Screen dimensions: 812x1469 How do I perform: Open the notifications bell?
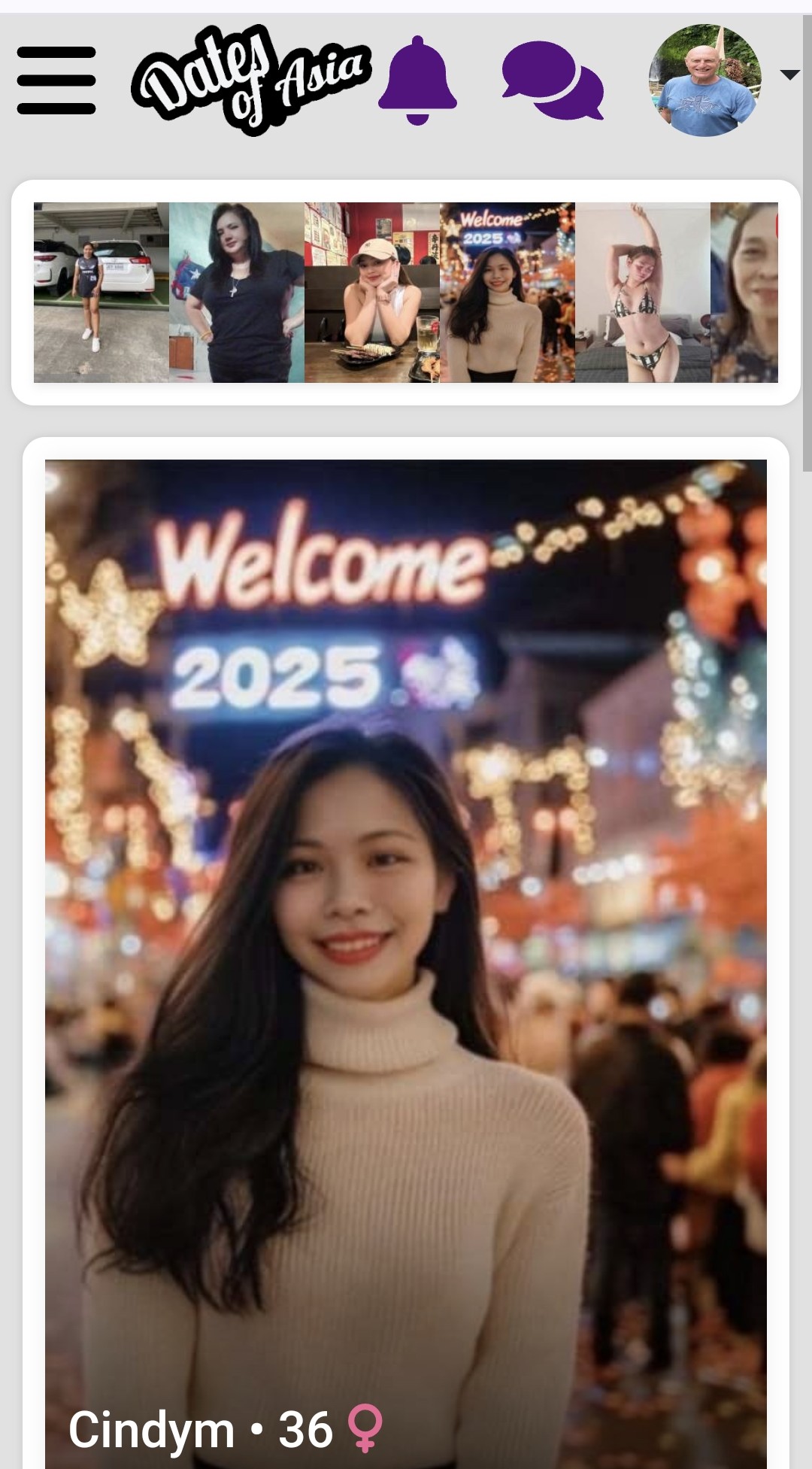click(x=417, y=80)
